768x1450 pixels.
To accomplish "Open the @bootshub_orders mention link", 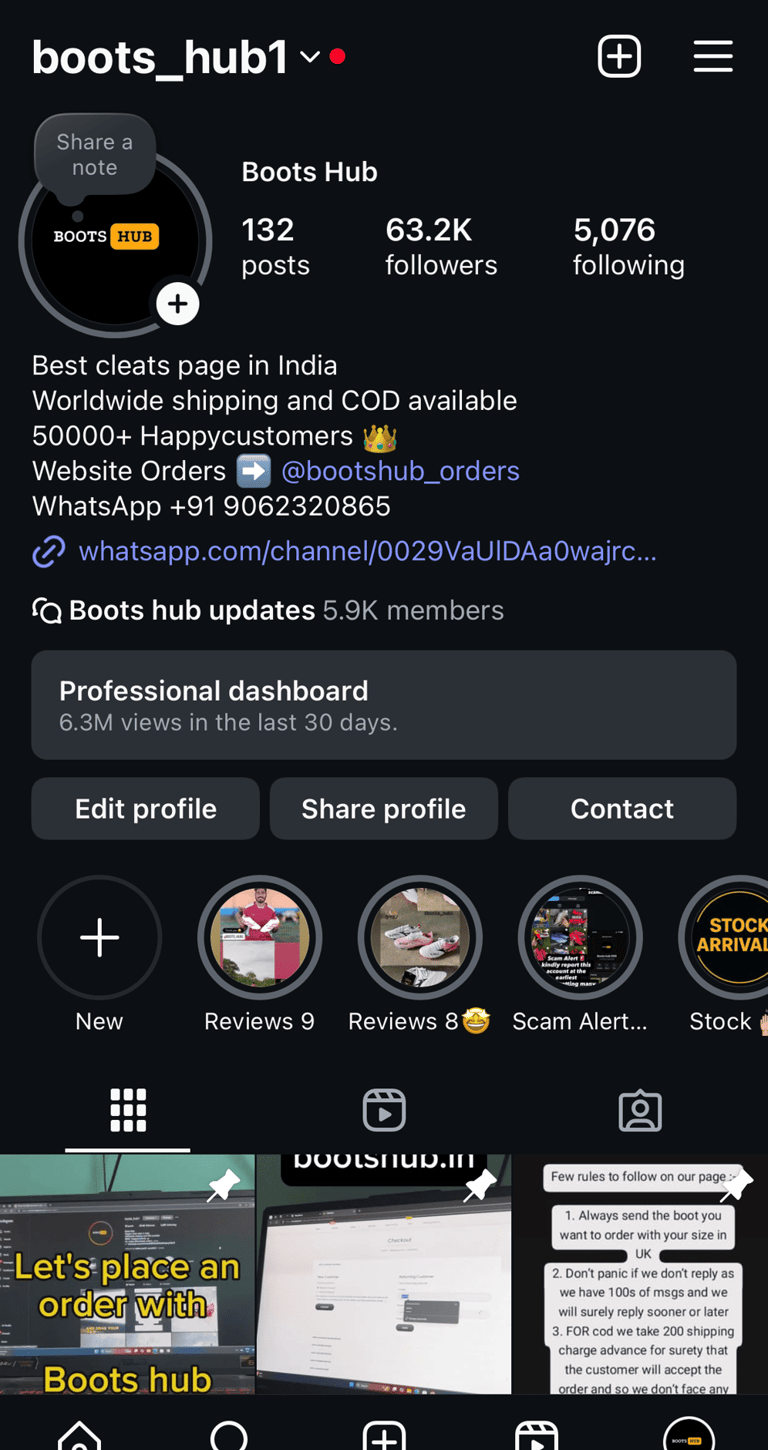I will [400, 471].
